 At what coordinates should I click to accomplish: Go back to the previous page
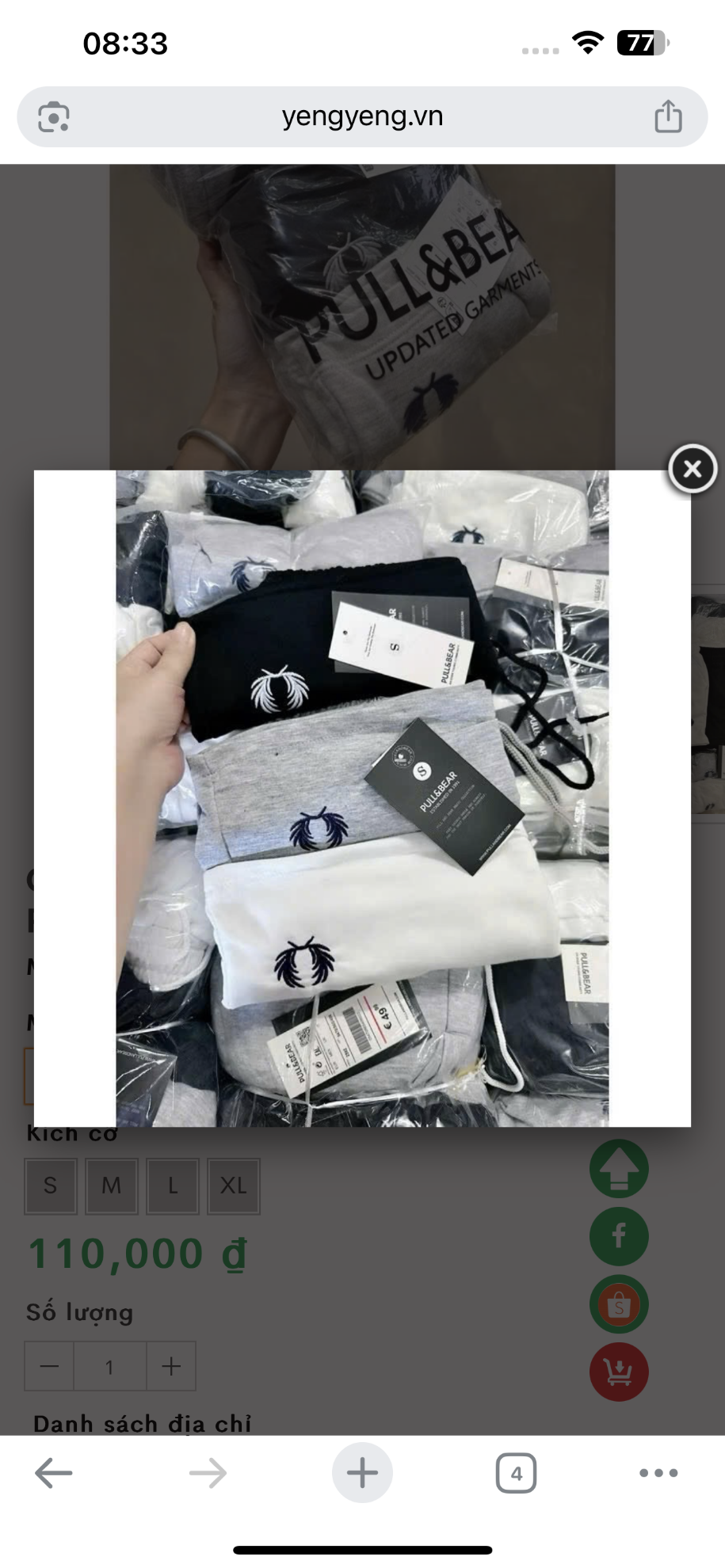point(54,1473)
